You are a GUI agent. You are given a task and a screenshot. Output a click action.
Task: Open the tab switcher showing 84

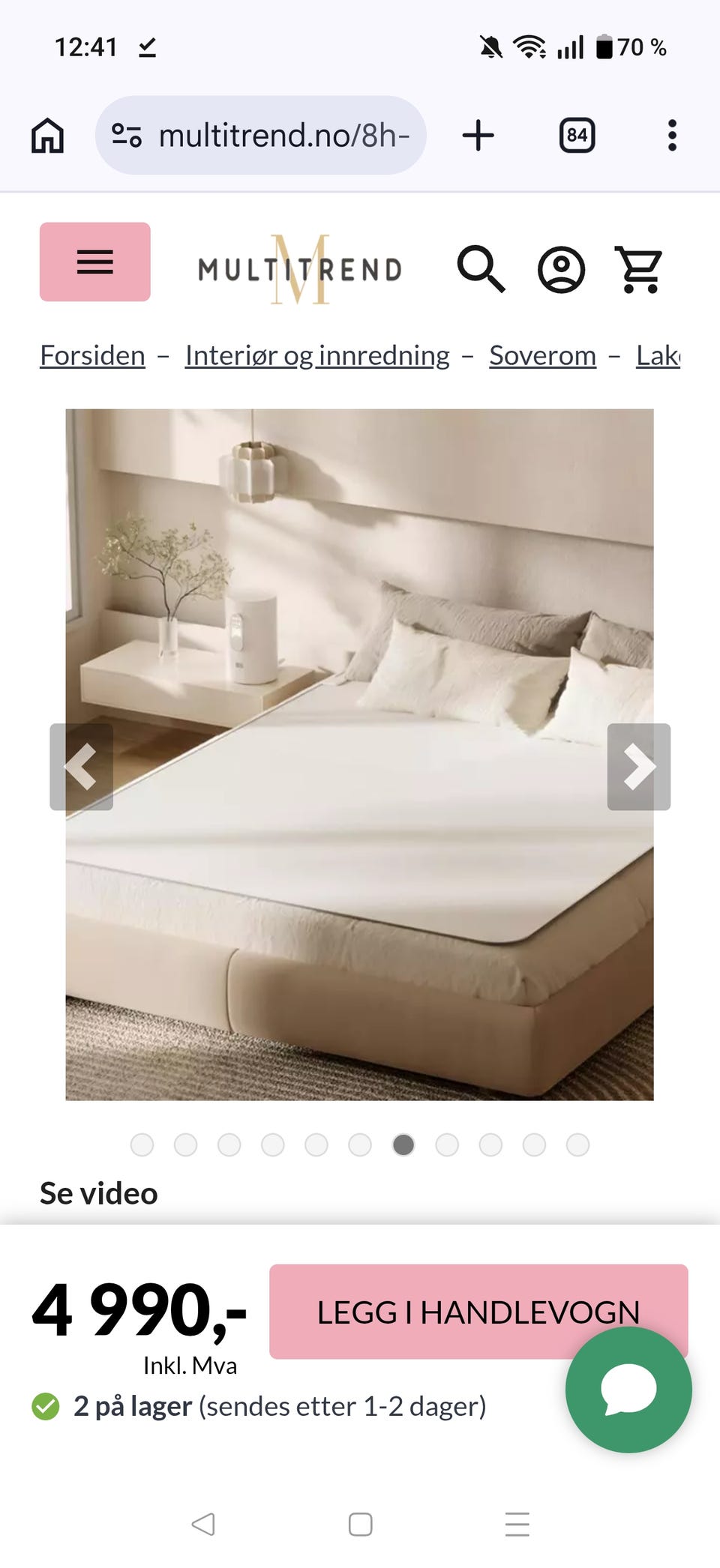577,136
